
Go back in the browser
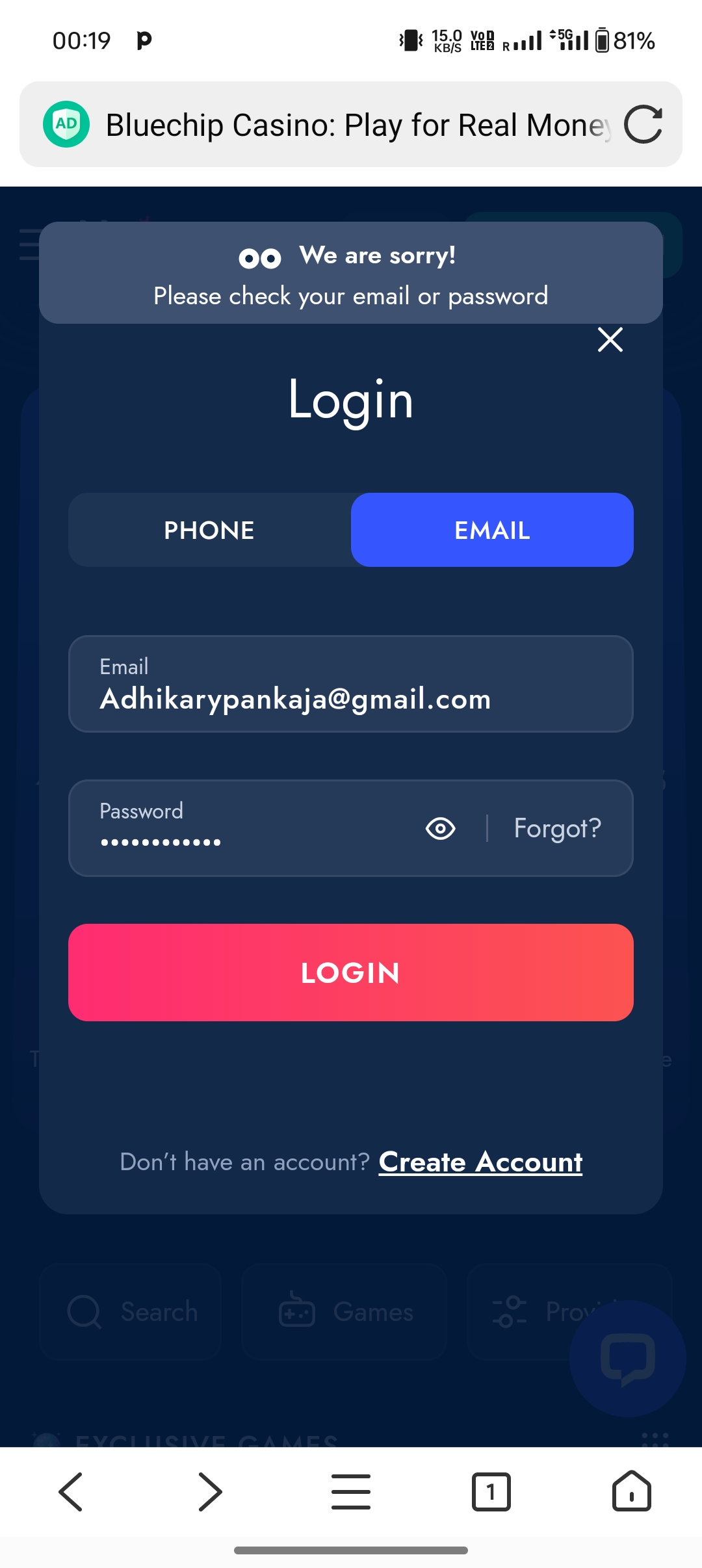70,1492
